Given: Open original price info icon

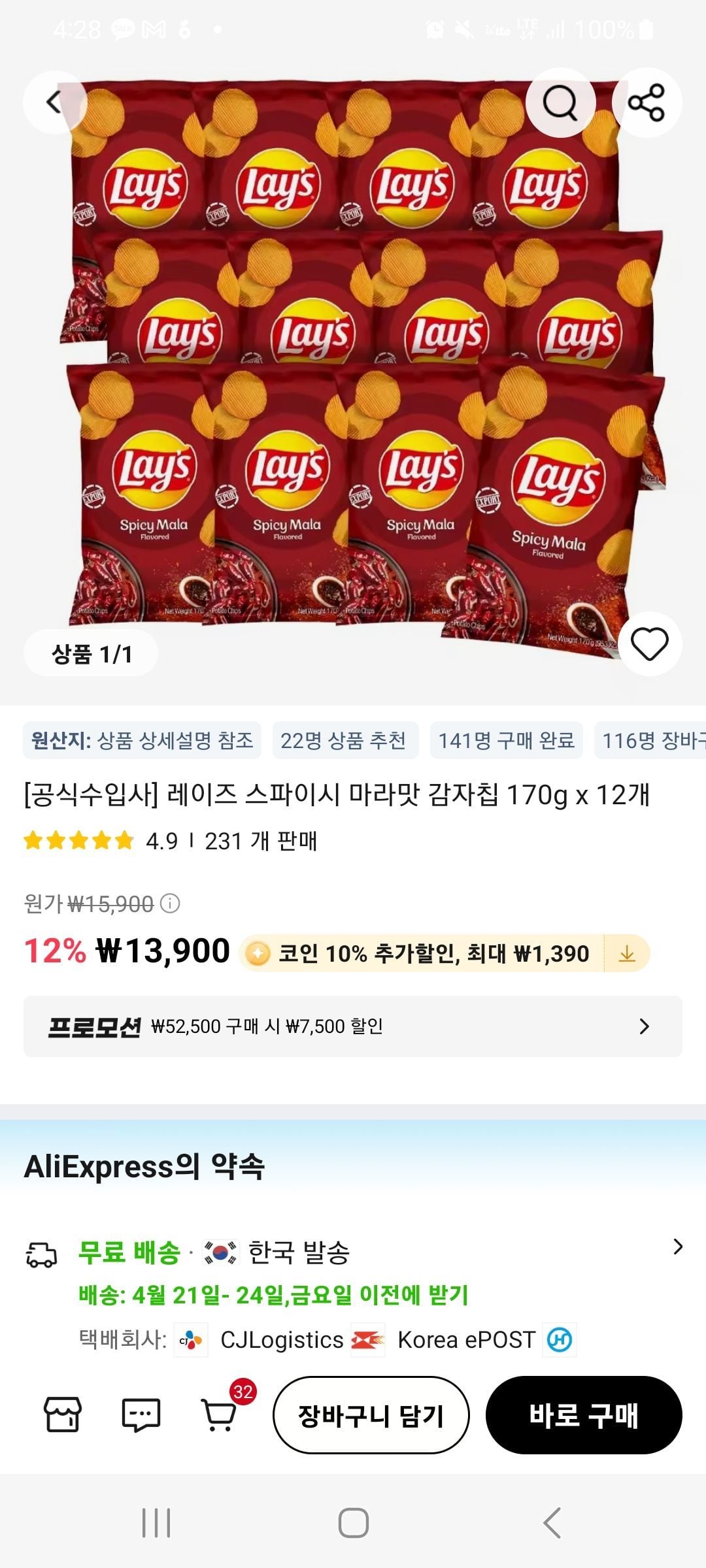Looking at the screenshot, I should tap(170, 904).
